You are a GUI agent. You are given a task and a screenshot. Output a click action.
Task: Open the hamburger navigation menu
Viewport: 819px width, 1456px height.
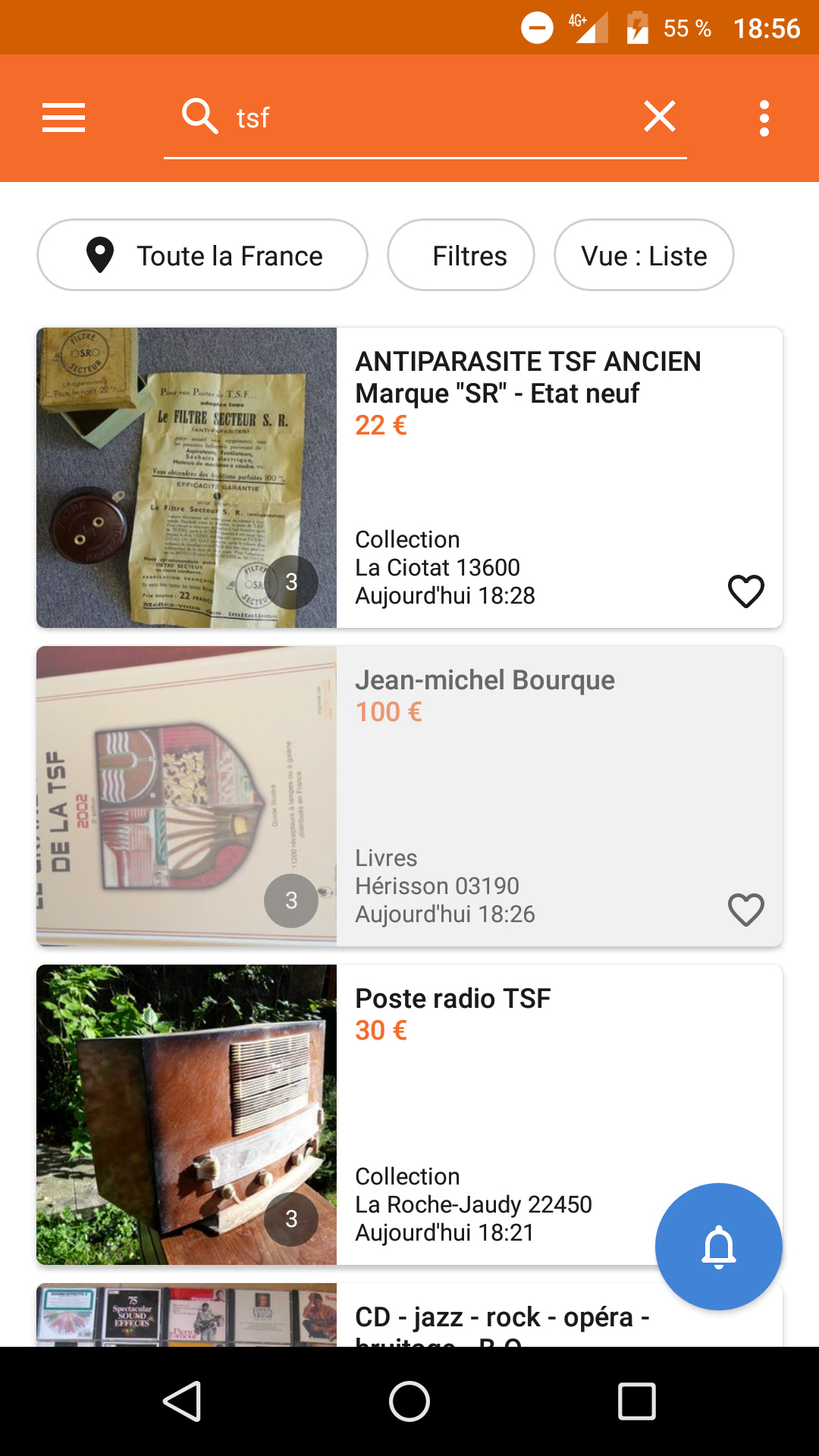64,118
